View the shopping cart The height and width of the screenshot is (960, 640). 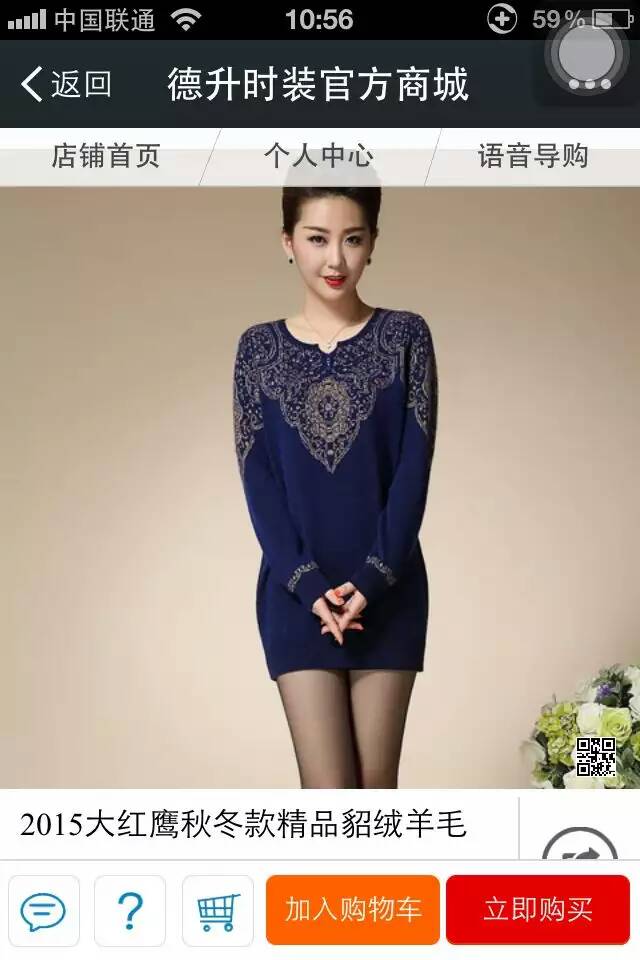tap(218, 910)
